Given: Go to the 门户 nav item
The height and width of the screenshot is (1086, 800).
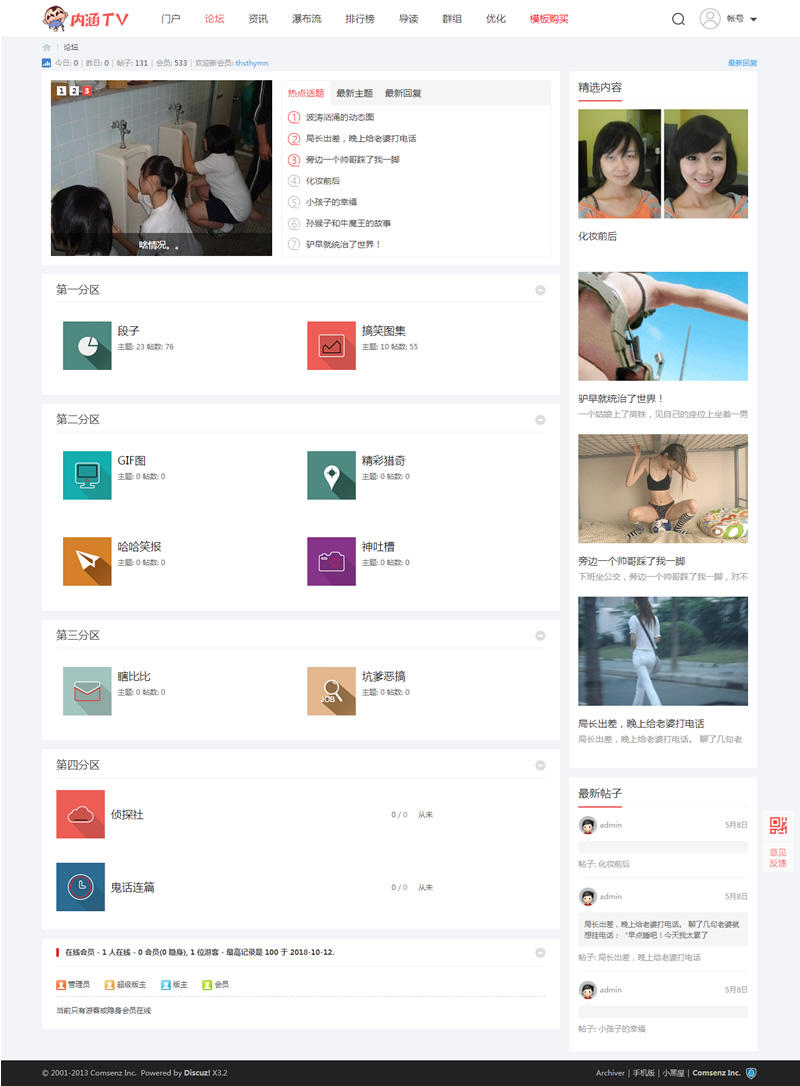Looking at the screenshot, I should (171, 19).
